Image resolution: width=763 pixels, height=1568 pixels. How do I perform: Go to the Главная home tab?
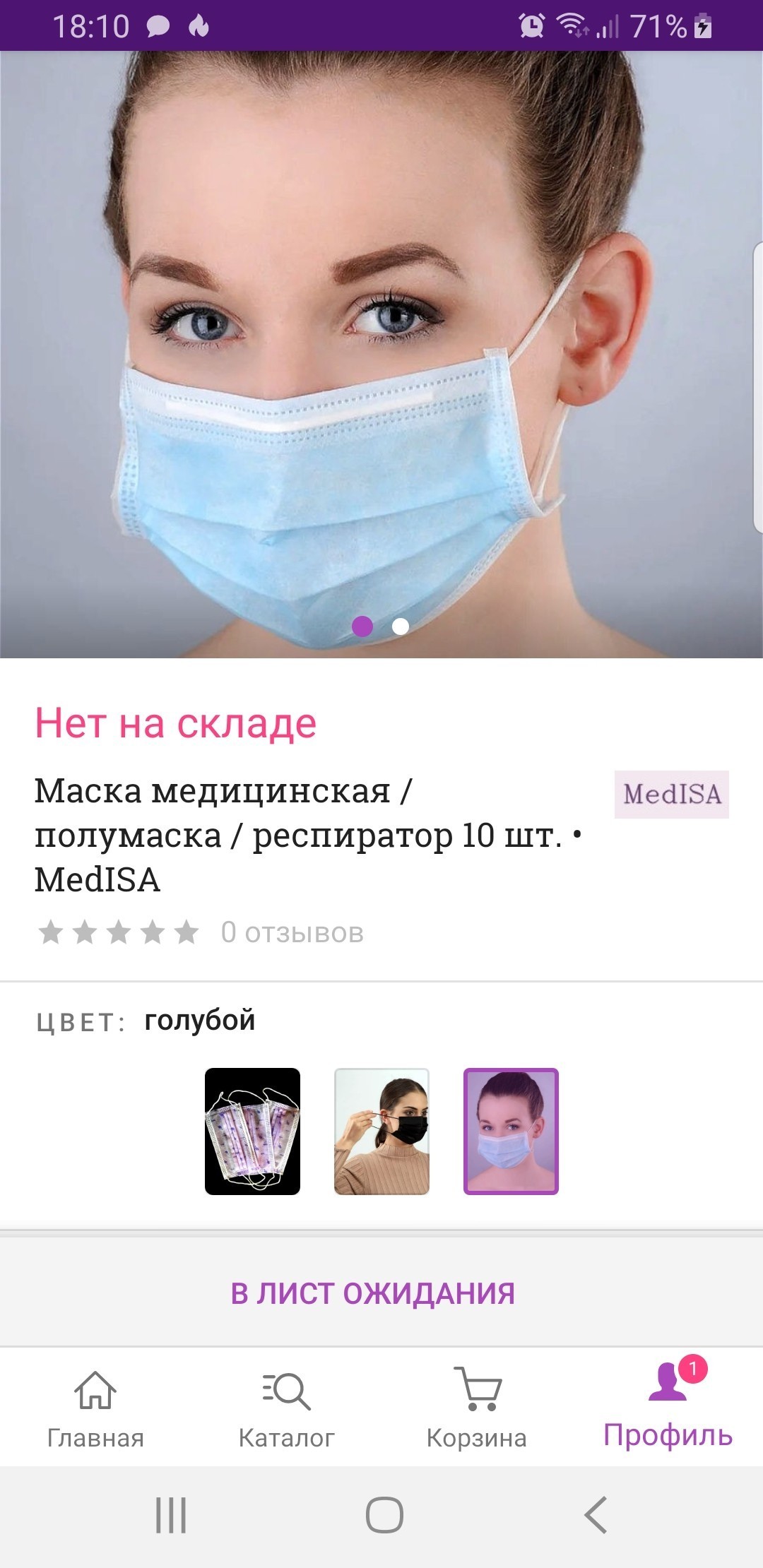(x=95, y=1407)
